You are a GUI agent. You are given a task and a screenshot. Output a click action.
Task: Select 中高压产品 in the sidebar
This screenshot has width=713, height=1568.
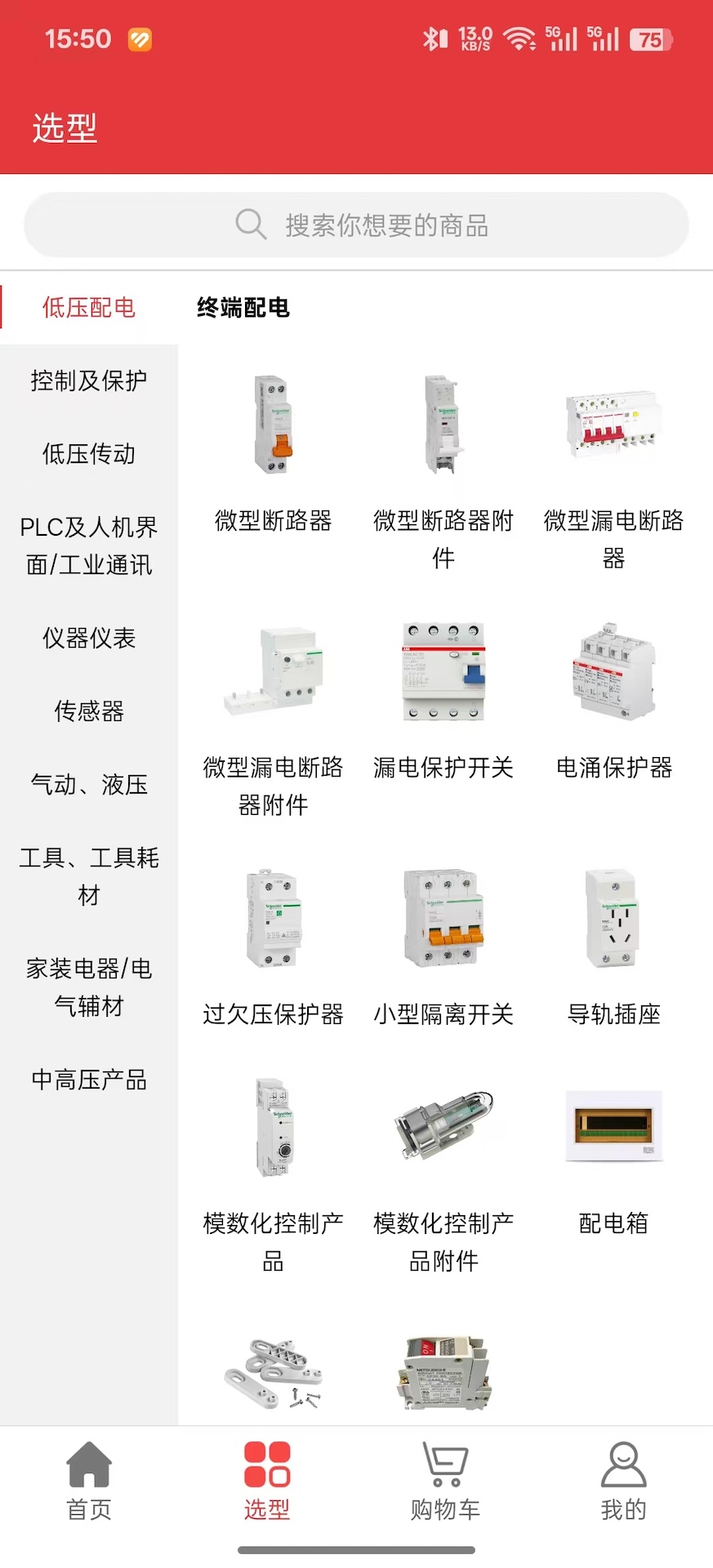tap(88, 1080)
